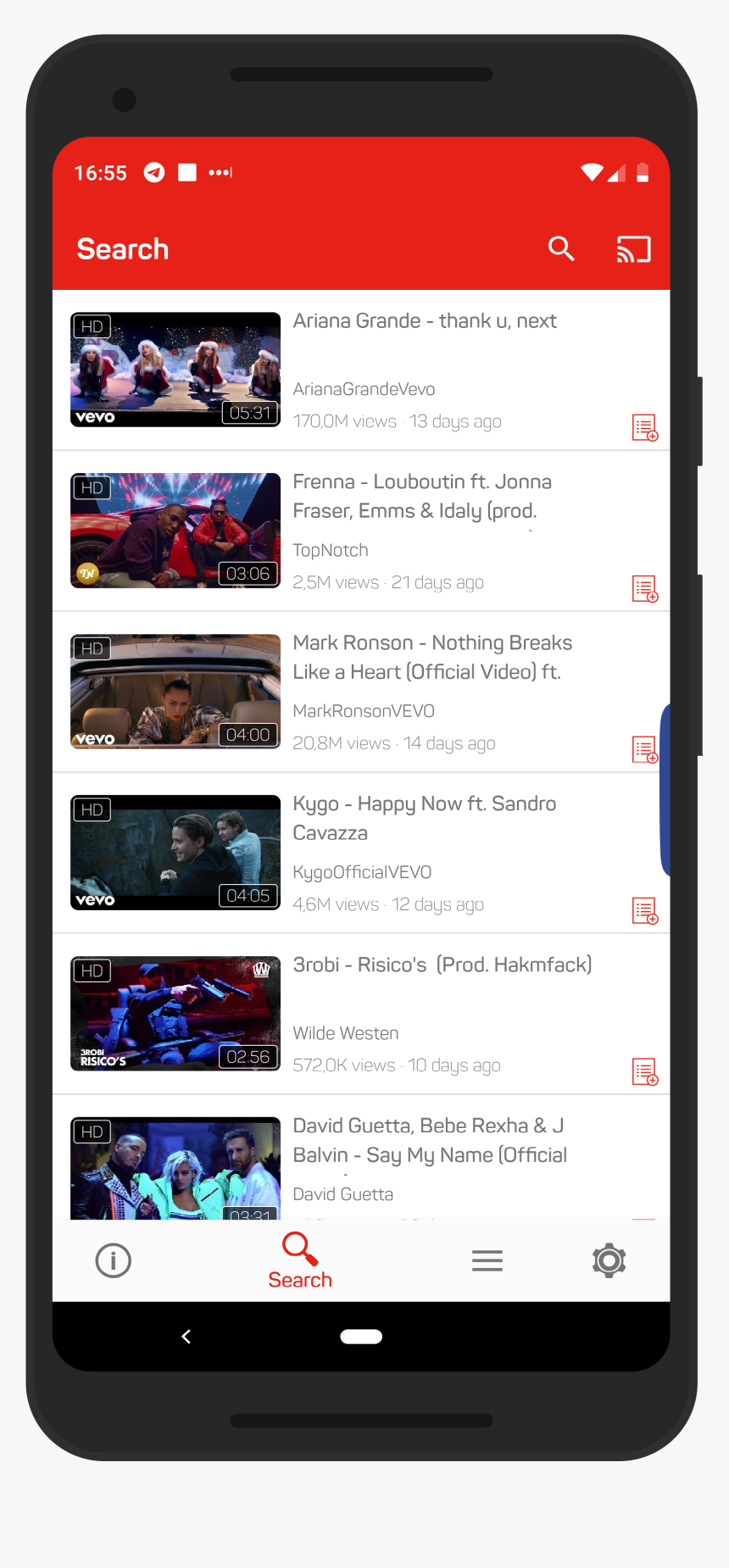
Task: Add Frenna - Louboutin to playlist
Action: click(644, 589)
